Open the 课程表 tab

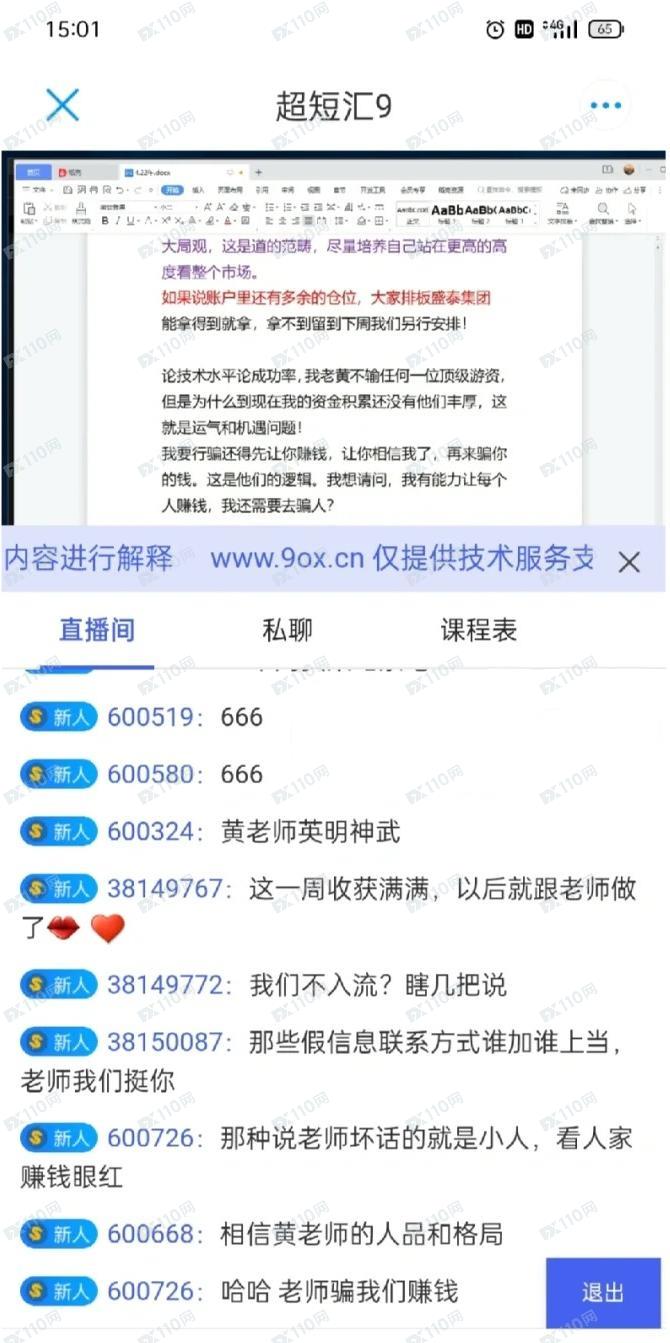(x=478, y=630)
